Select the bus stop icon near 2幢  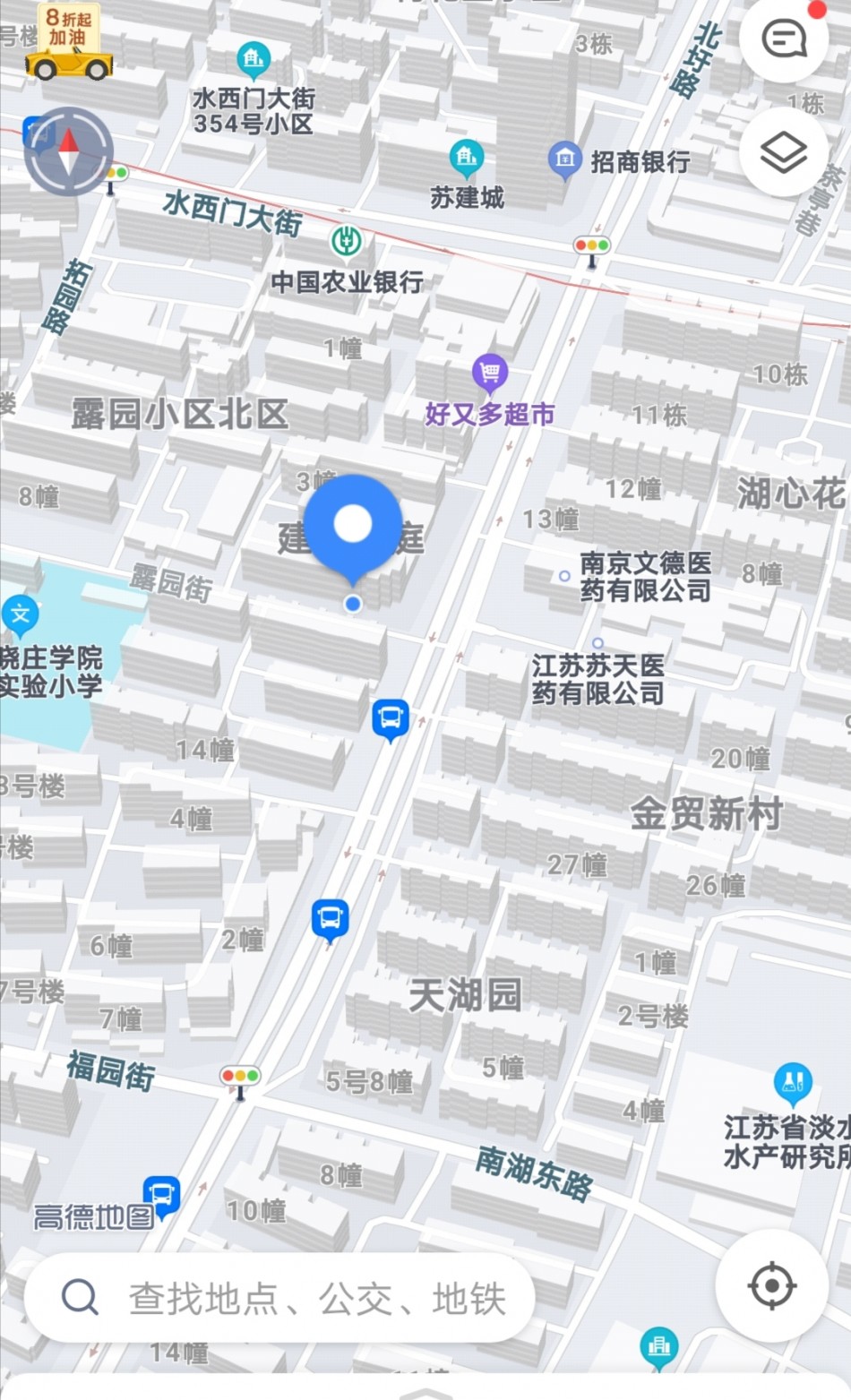point(329,919)
